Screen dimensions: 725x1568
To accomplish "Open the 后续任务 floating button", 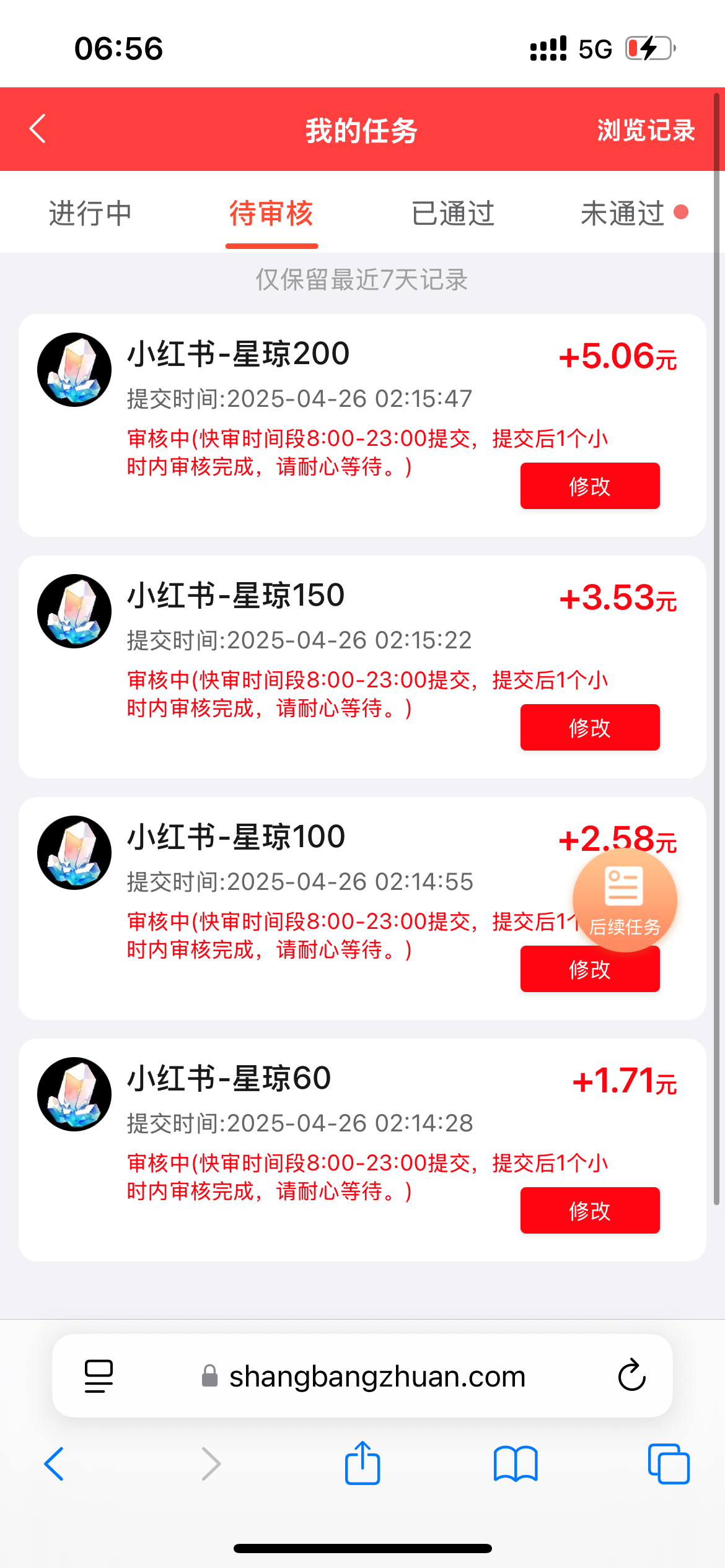I will click(624, 899).
